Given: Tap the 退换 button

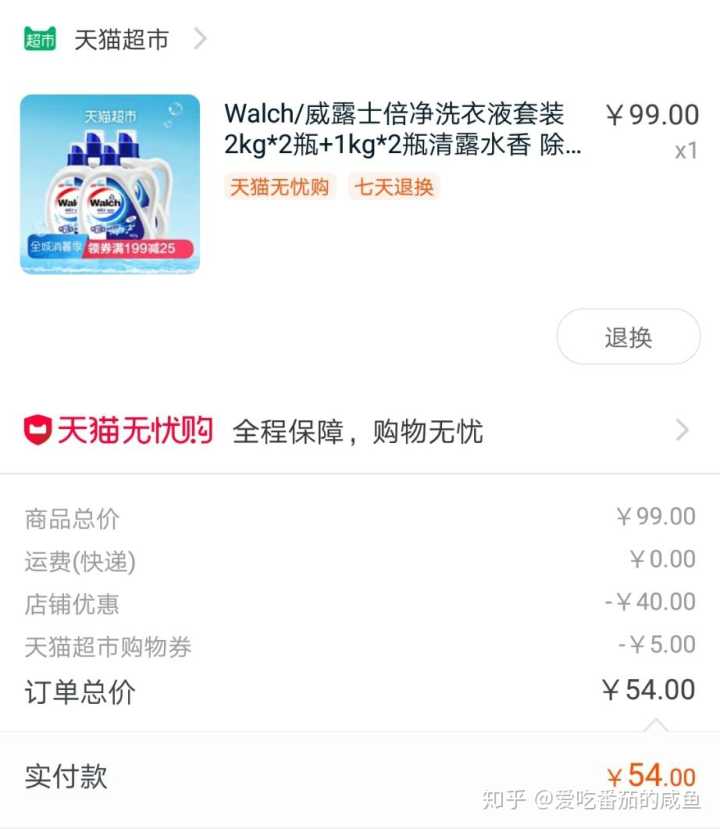Looking at the screenshot, I should [x=628, y=337].
